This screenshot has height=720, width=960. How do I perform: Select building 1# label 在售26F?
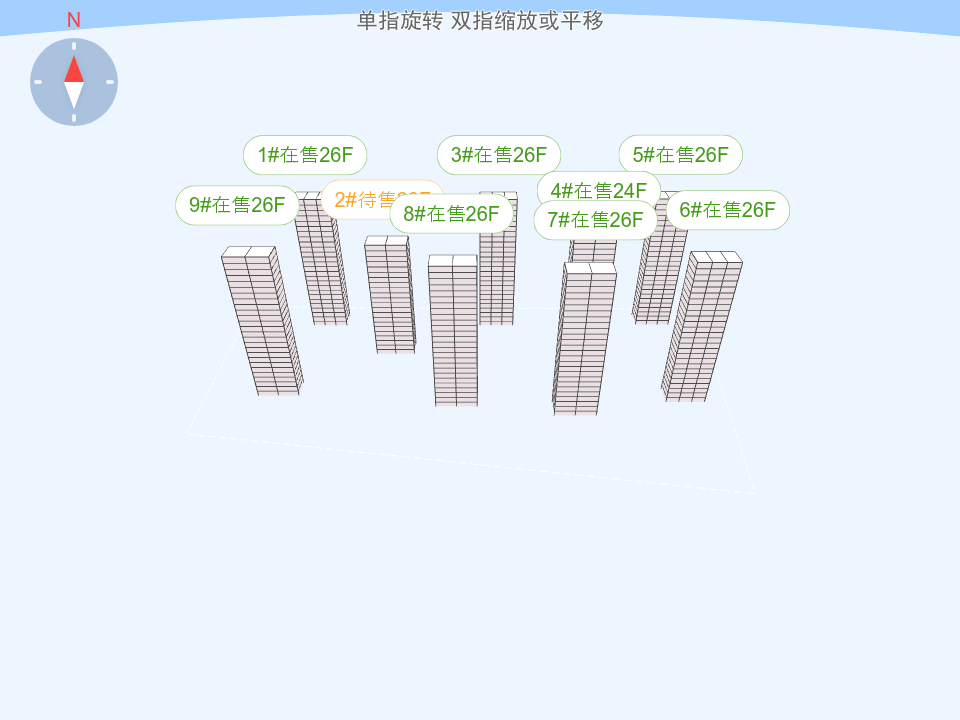pyautogui.click(x=305, y=155)
